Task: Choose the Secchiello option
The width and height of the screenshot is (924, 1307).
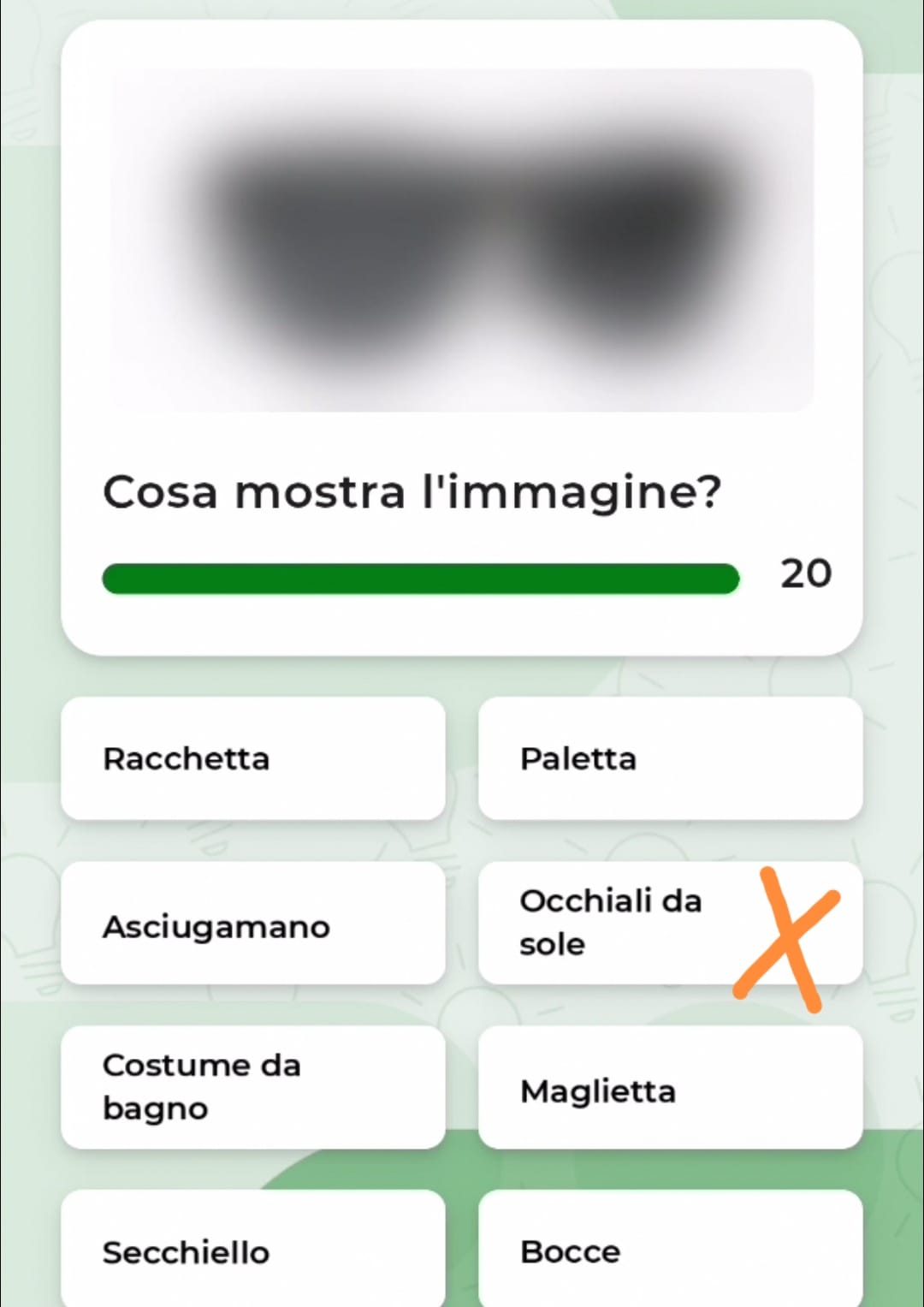Action: [x=252, y=1250]
